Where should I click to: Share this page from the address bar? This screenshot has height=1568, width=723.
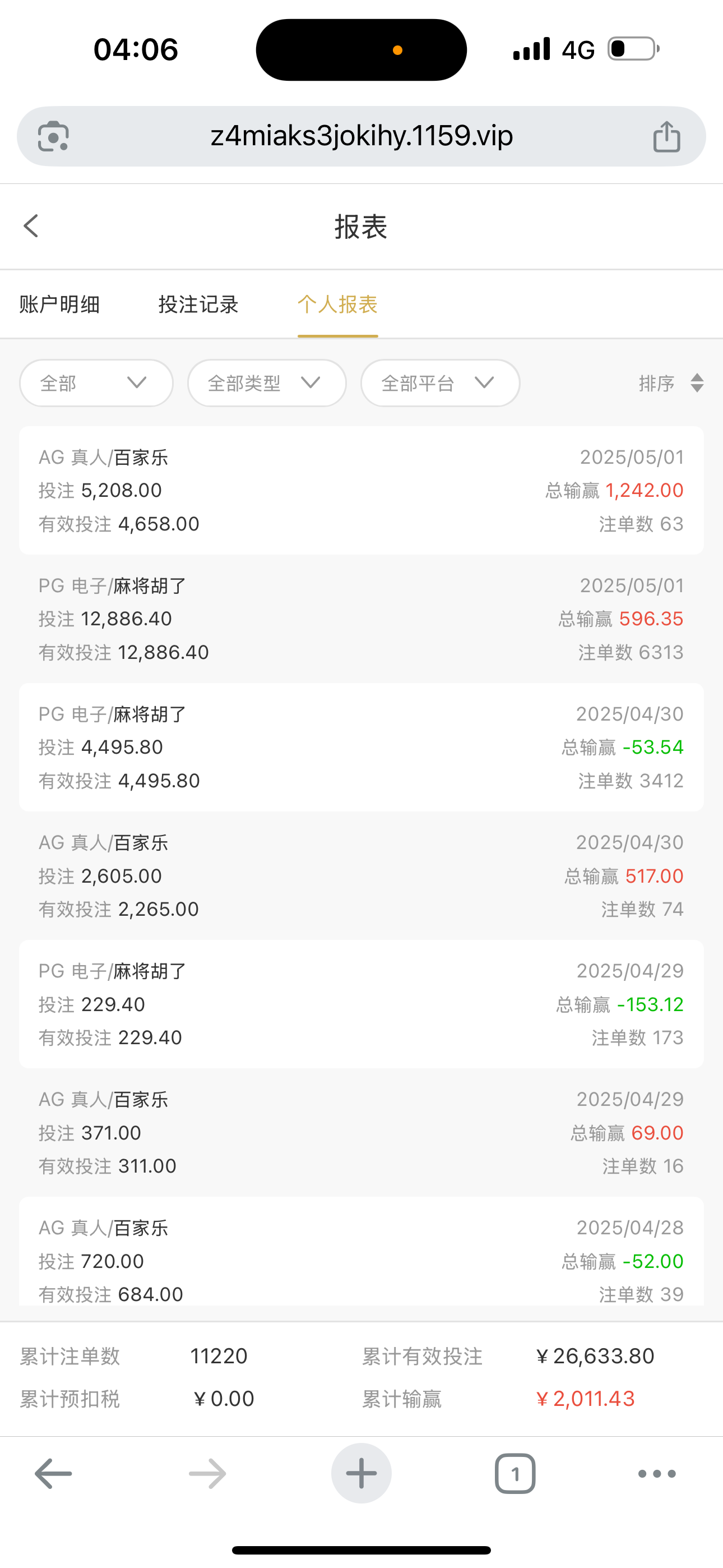pos(666,136)
